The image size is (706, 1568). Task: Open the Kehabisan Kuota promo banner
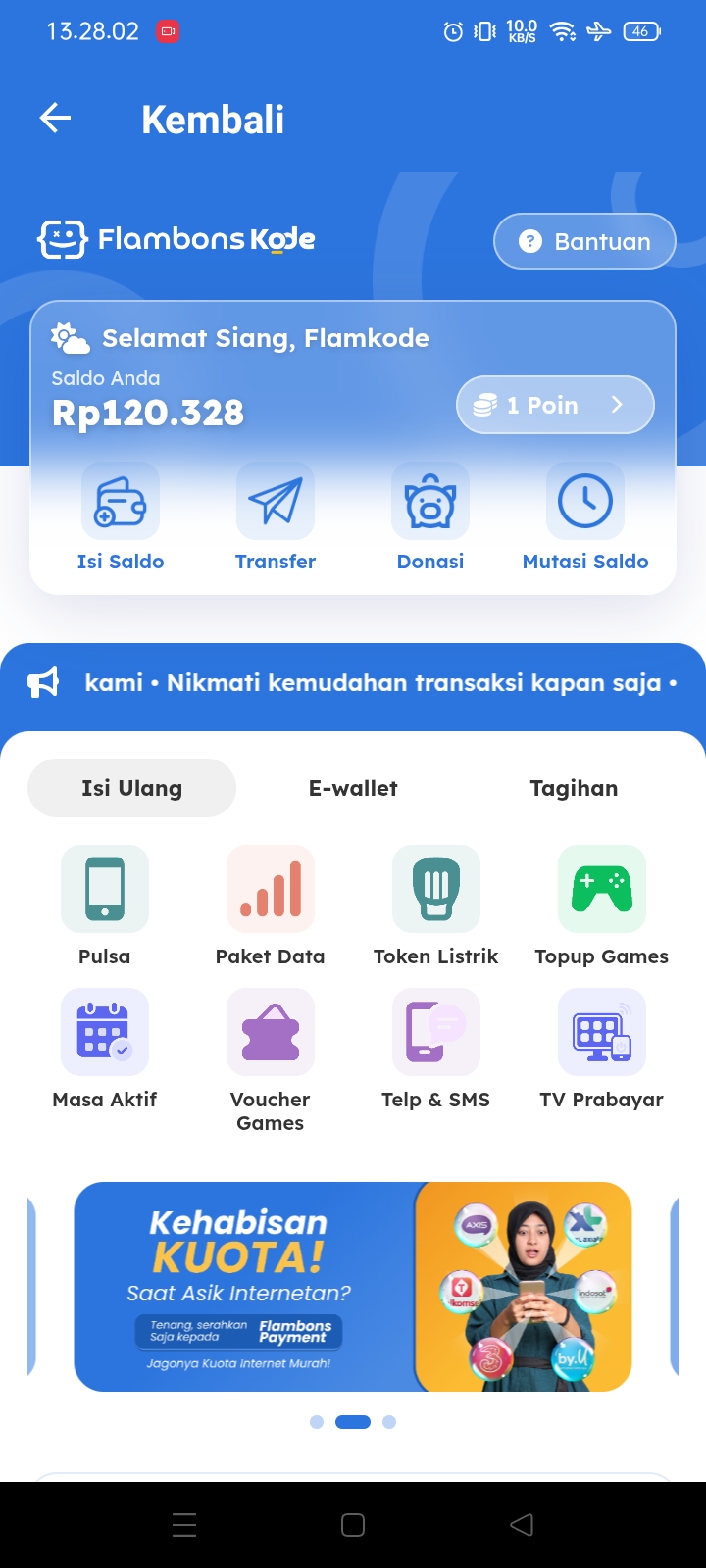tap(353, 1287)
